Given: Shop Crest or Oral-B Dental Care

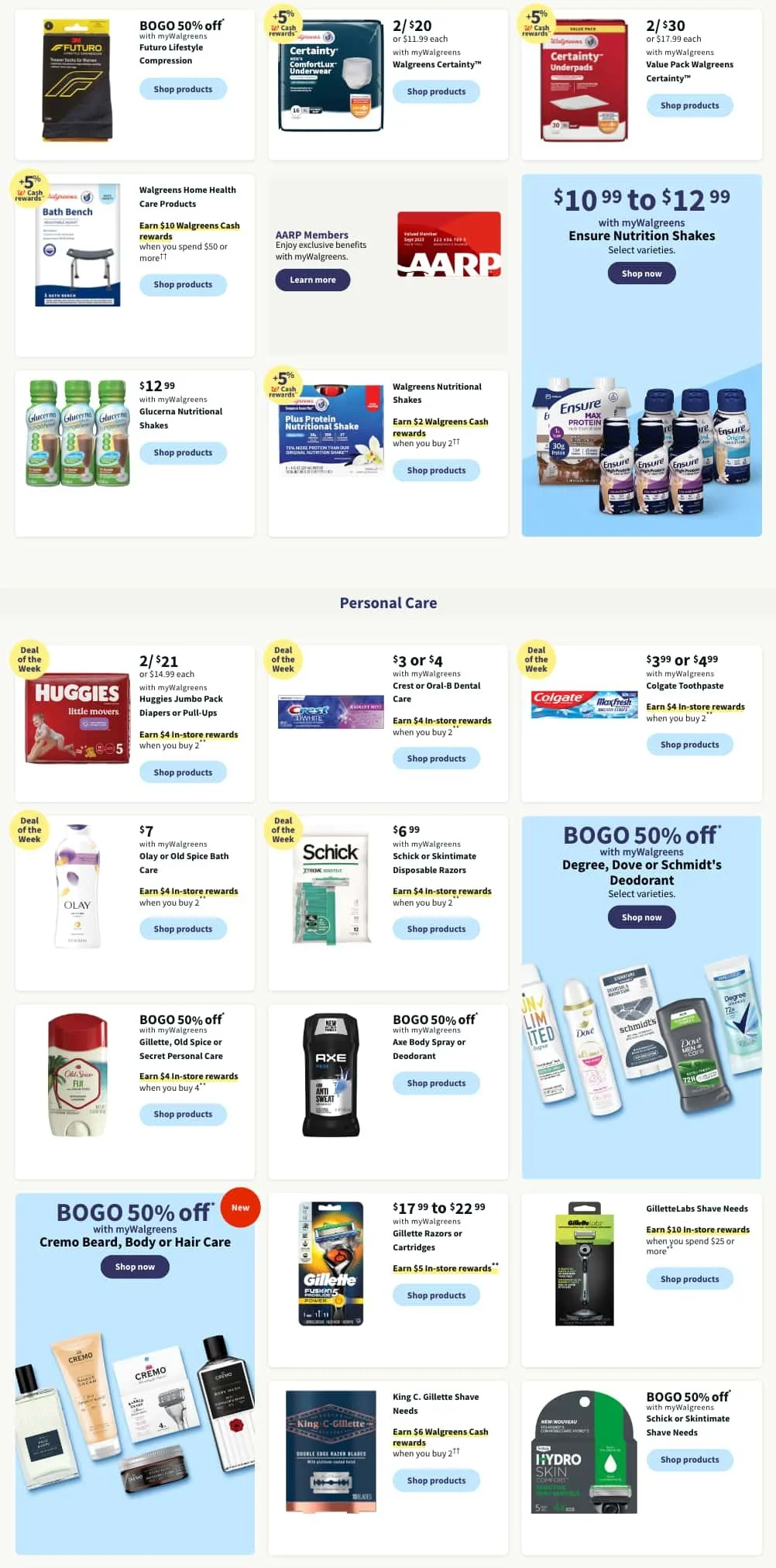Looking at the screenshot, I should (x=436, y=758).
